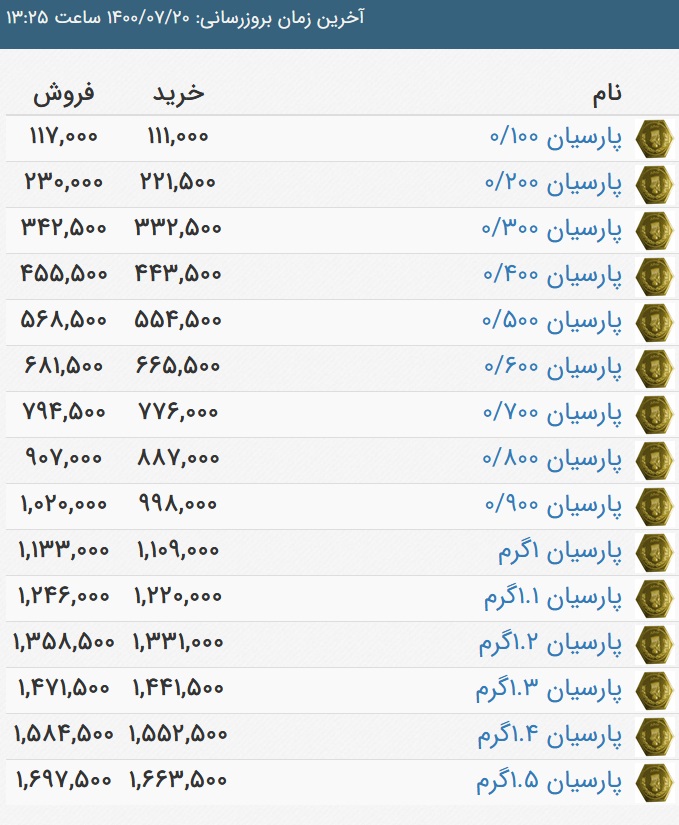679x825 pixels.
Task: Tap the پارسیان ۱.۴گرم name link
Action: coord(550,736)
